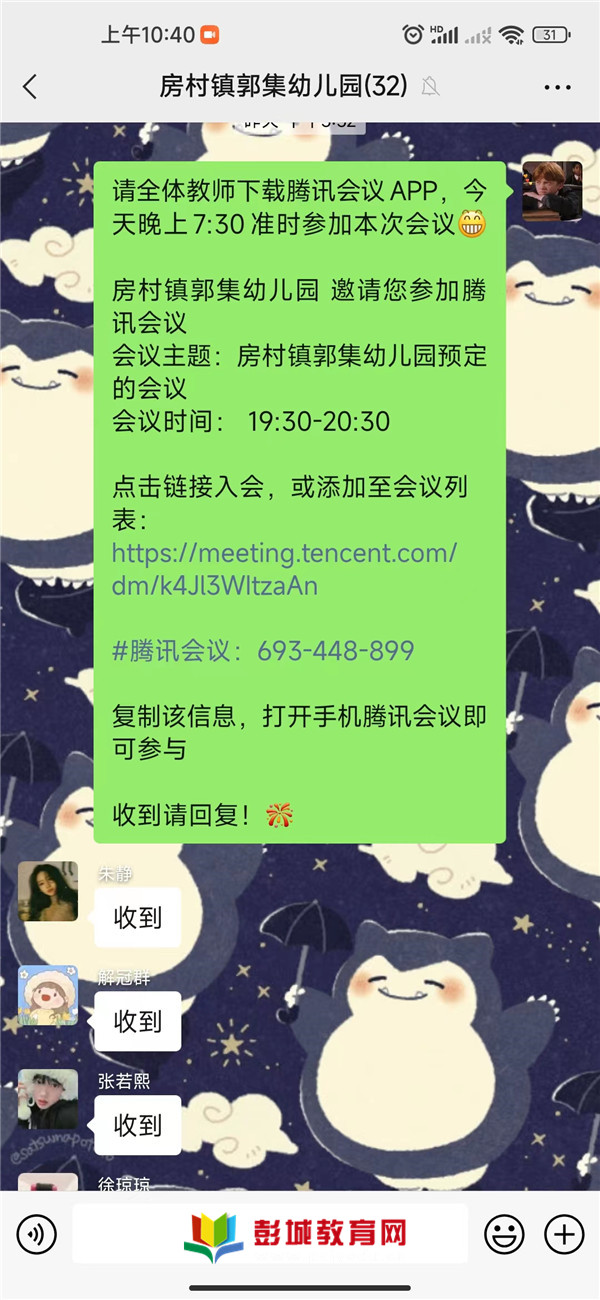Open 朱静's profile avatar

click(47, 891)
